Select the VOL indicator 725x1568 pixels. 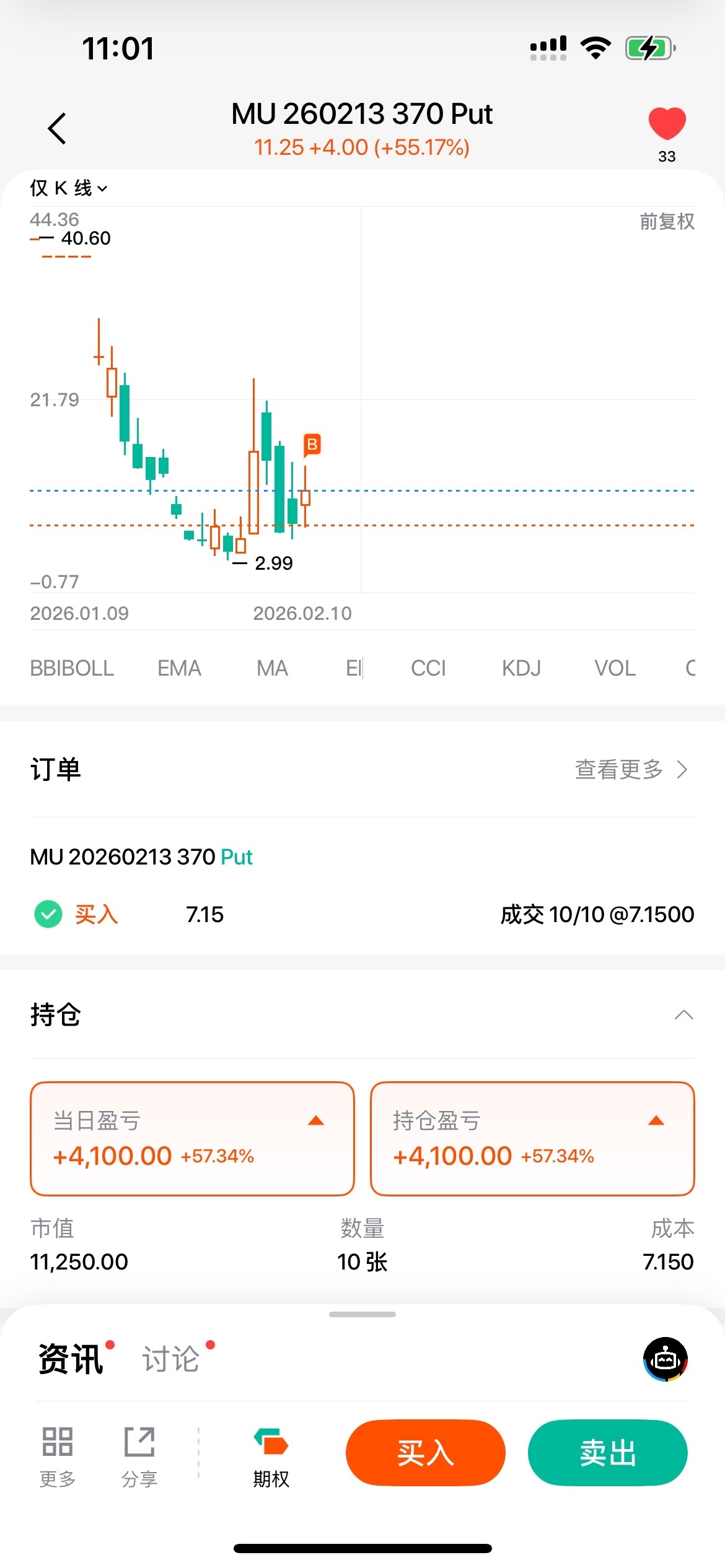[615, 668]
